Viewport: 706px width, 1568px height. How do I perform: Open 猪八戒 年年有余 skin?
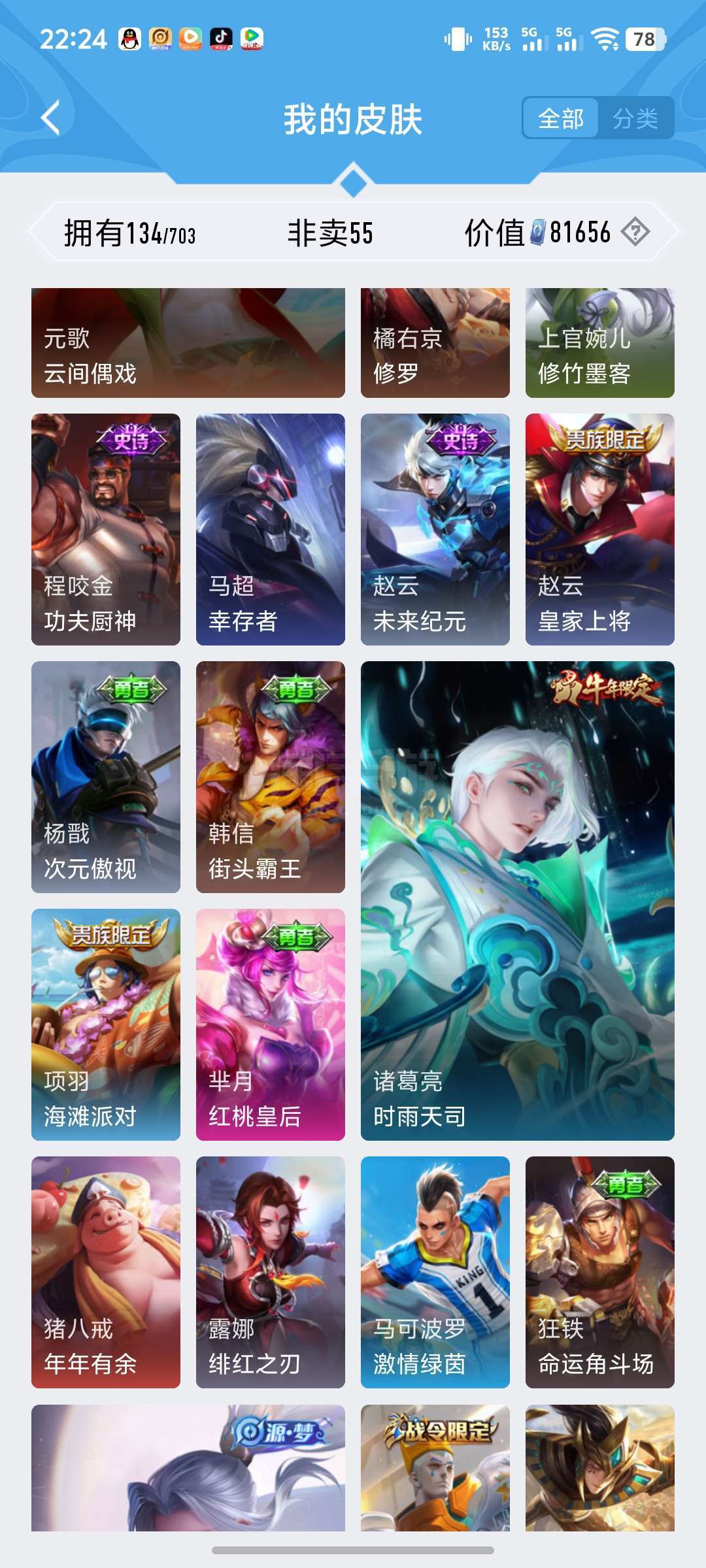coord(106,1272)
